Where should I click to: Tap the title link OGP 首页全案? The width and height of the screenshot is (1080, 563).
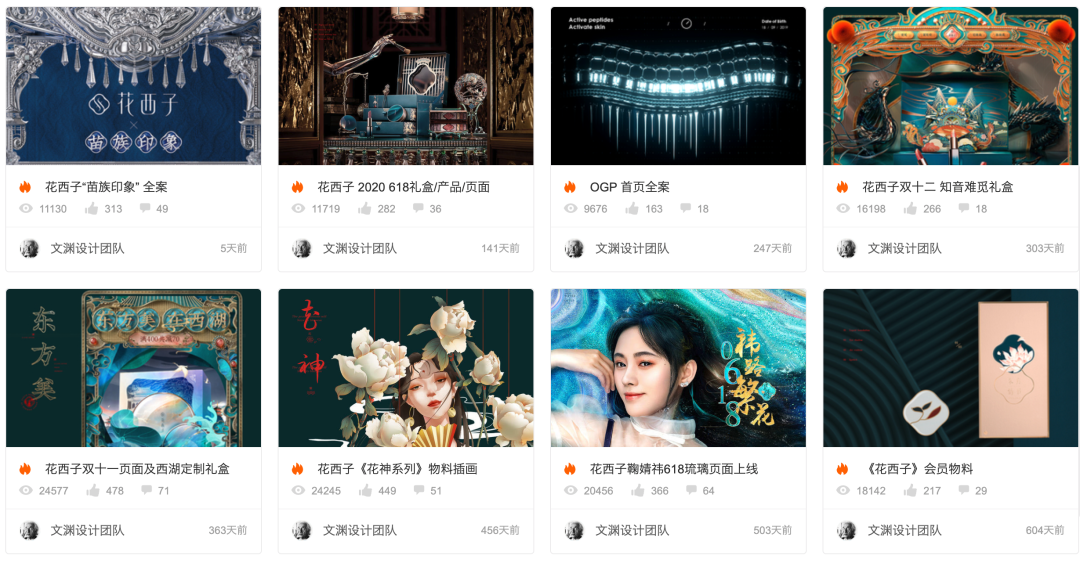click(630, 187)
